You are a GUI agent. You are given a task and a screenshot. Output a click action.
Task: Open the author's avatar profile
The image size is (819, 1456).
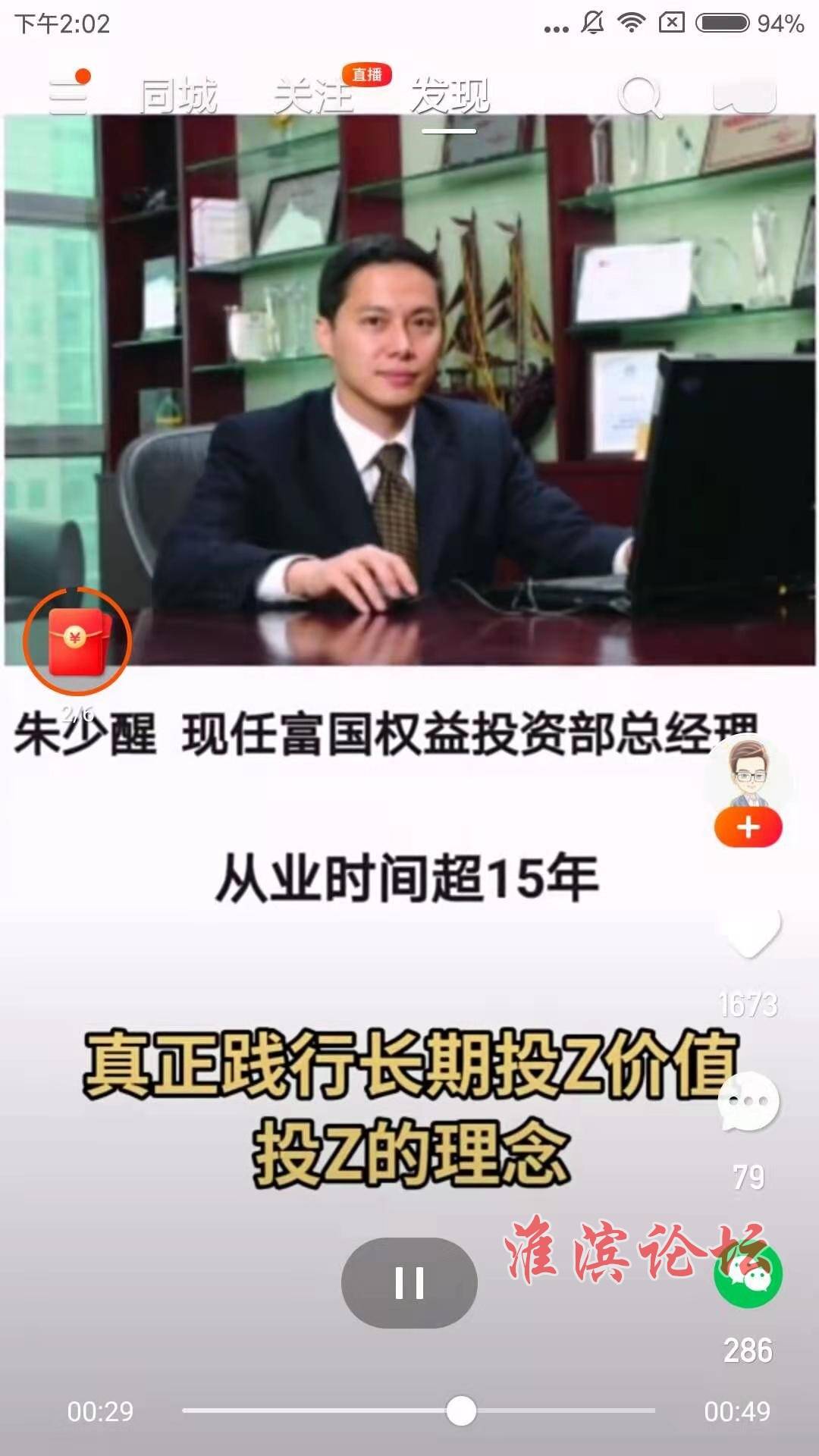pyautogui.click(x=748, y=773)
